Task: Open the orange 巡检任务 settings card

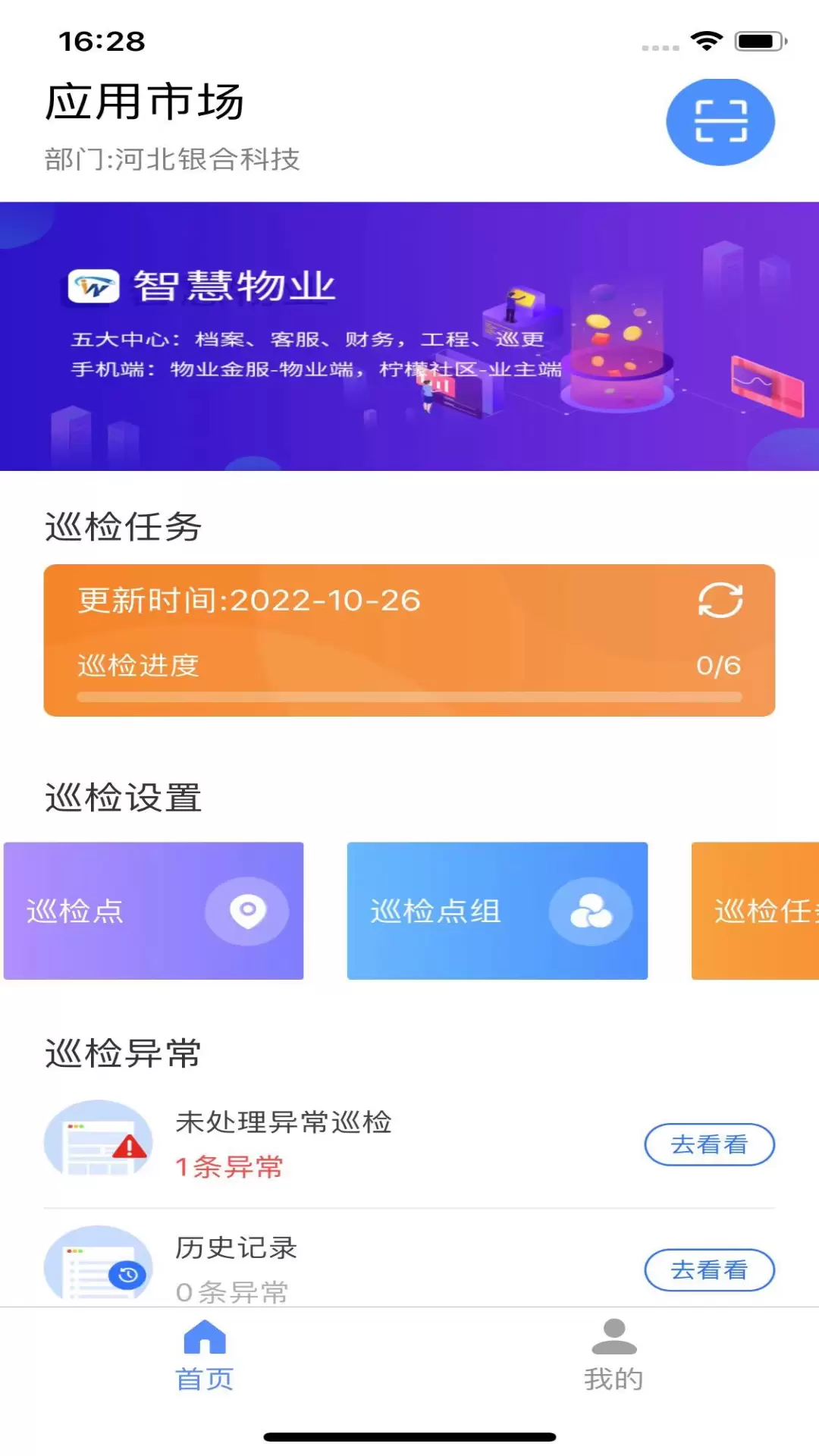Action: 755,911
